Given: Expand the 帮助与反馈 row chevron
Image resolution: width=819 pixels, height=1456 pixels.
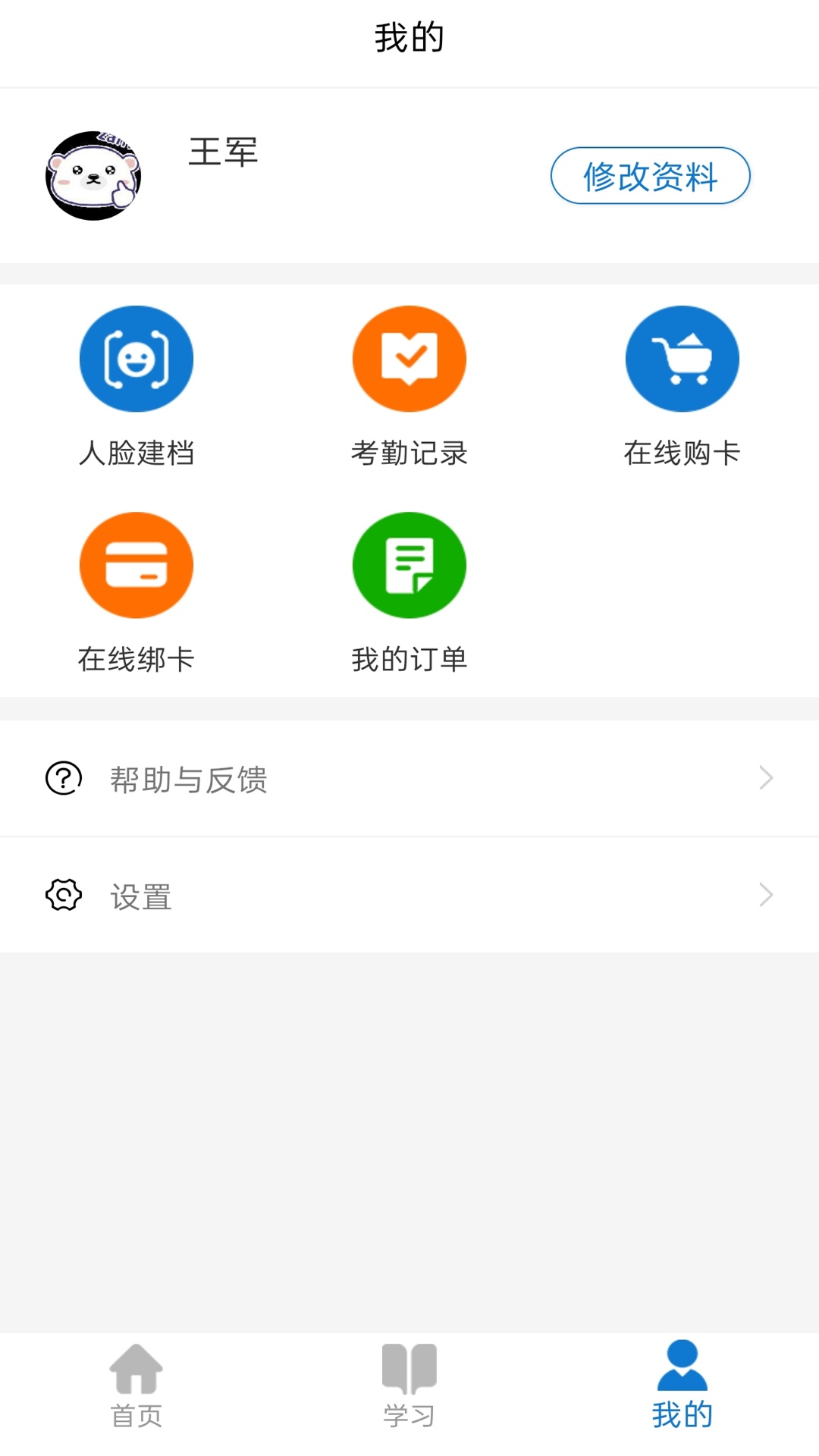Looking at the screenshot, I should (766, 777).
